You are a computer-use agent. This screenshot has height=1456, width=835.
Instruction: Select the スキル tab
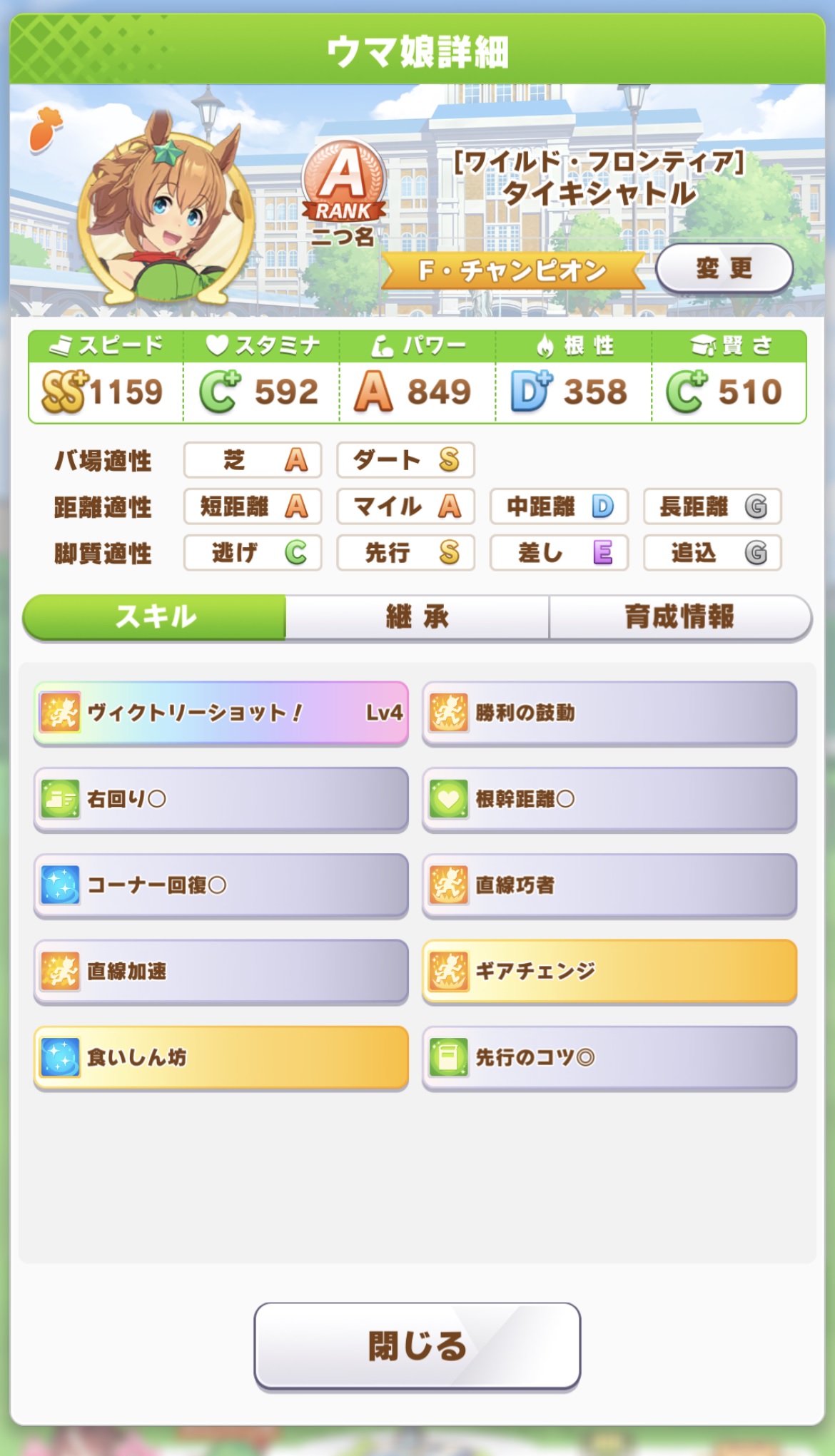click(x=155, y=616)
